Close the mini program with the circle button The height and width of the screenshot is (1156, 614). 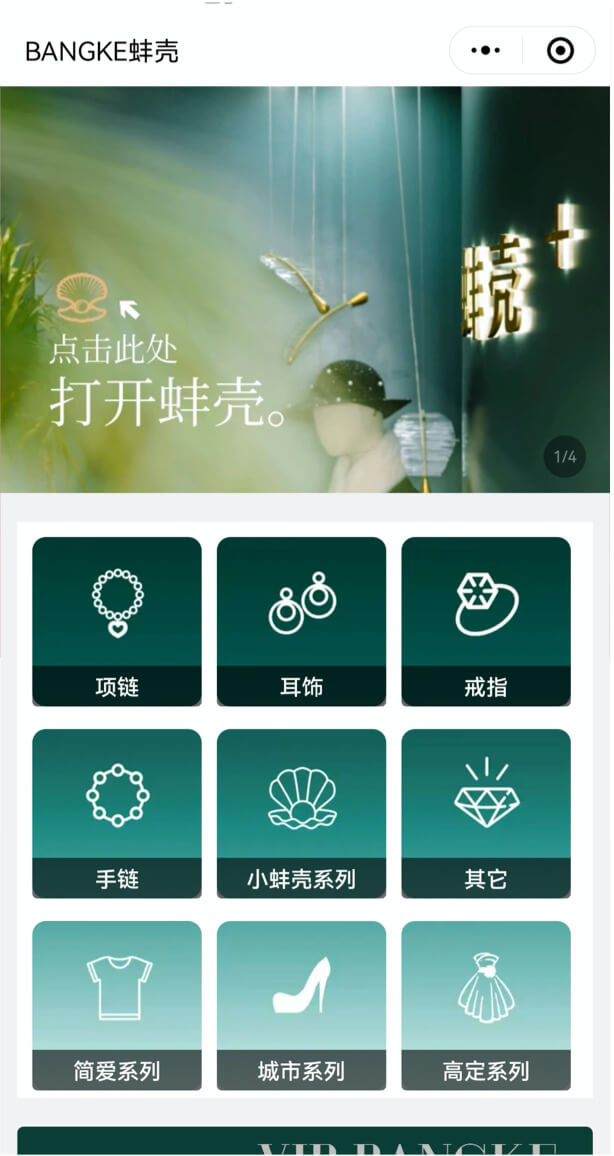point(560,50)
